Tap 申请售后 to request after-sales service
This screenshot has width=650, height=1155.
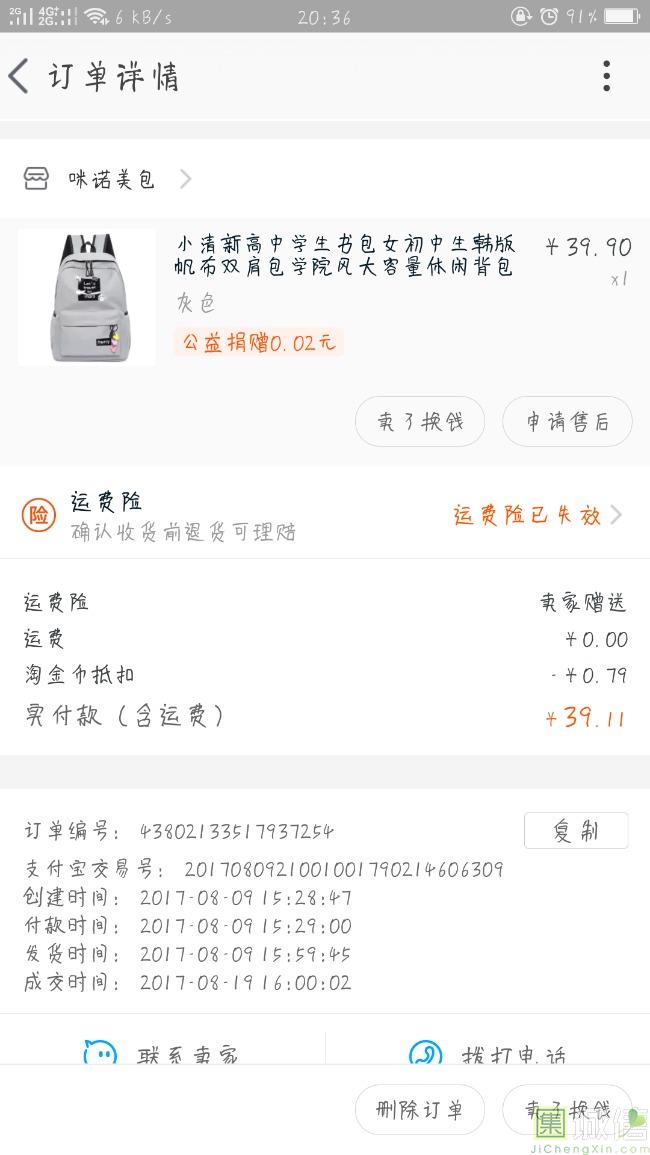567,422
